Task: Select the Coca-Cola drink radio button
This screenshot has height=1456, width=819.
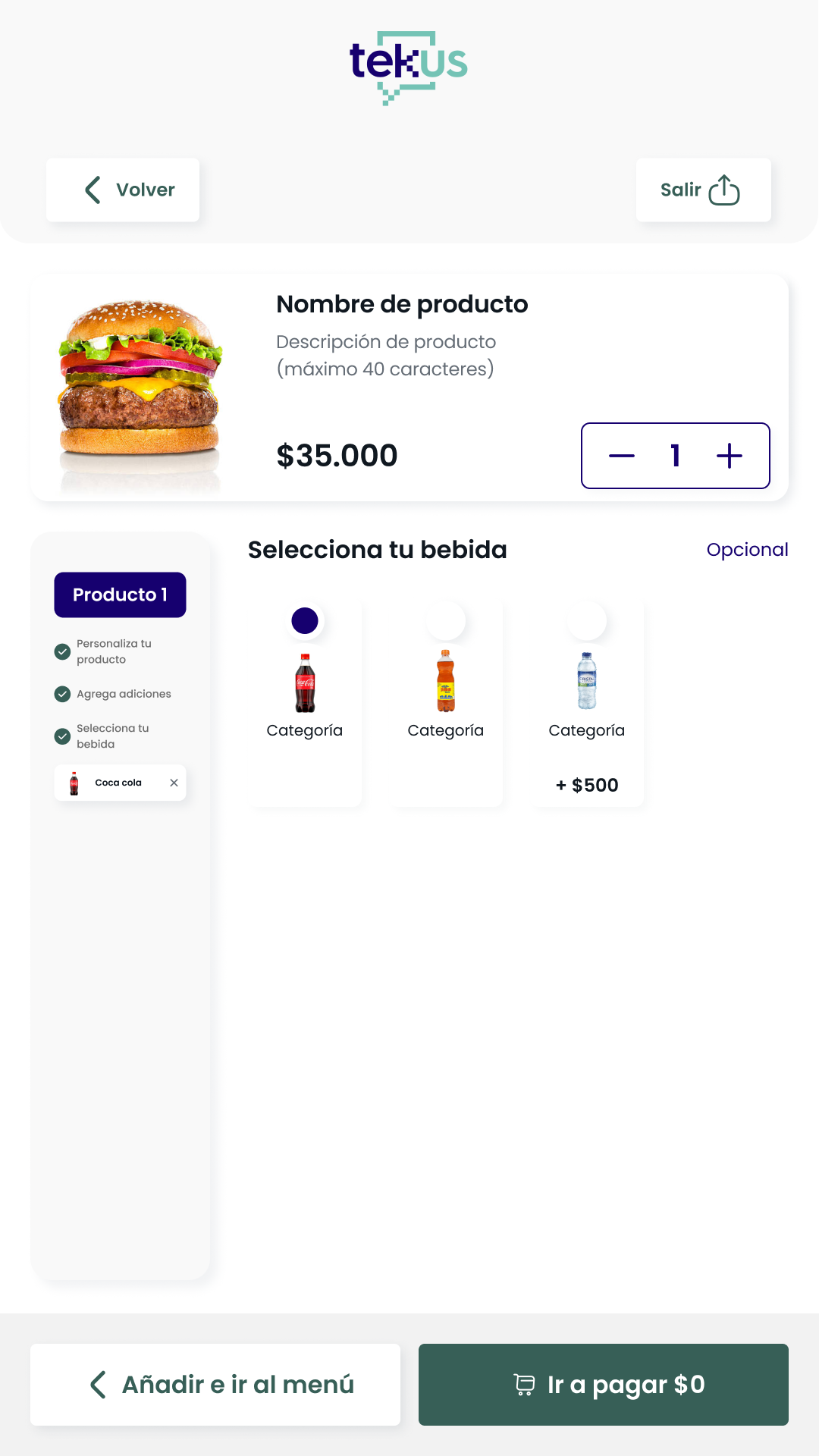Action: pyautogui.click(x=305, y=620)
